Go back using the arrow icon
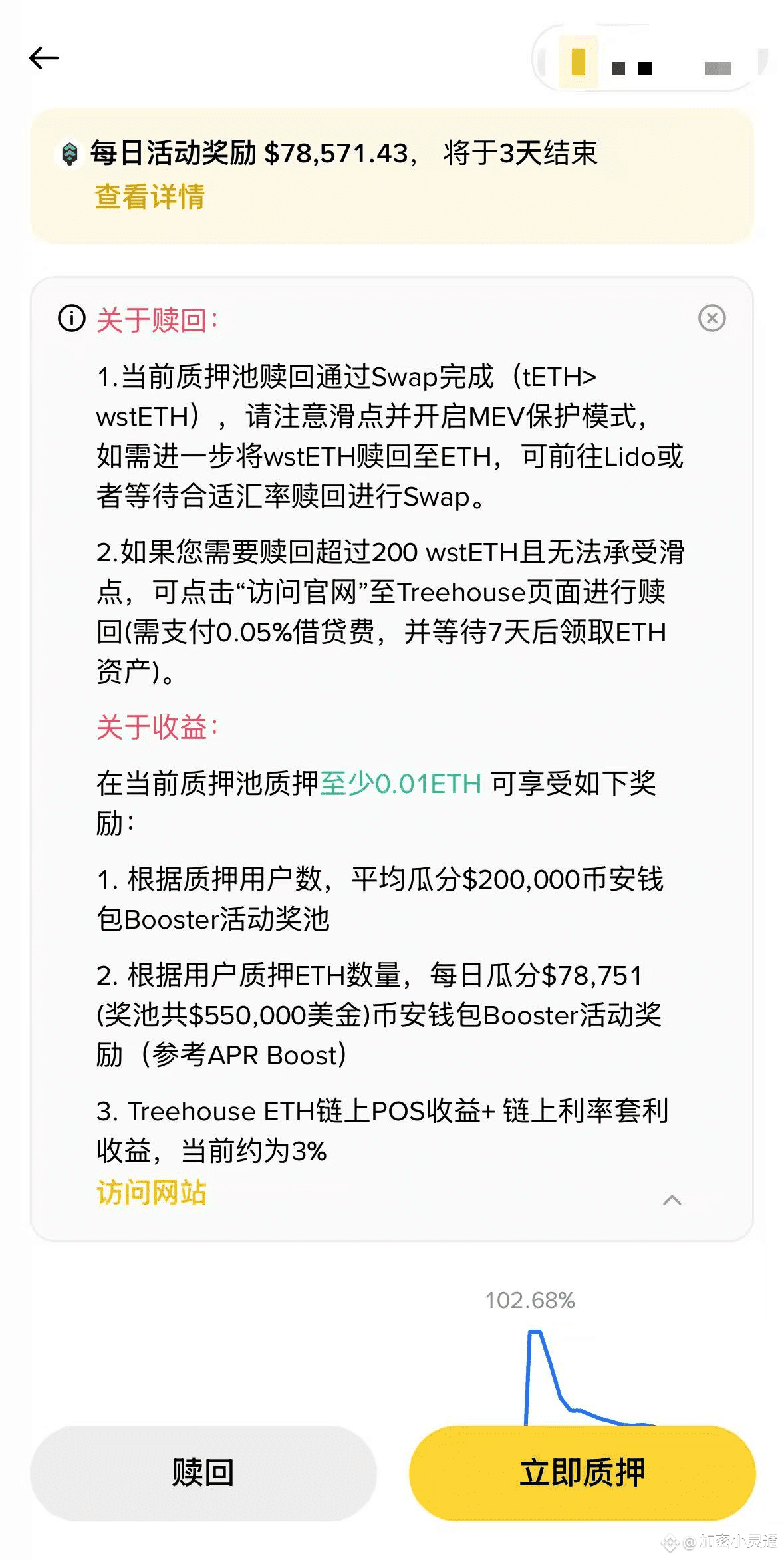The image size is (784, 1560). (44, 58)
